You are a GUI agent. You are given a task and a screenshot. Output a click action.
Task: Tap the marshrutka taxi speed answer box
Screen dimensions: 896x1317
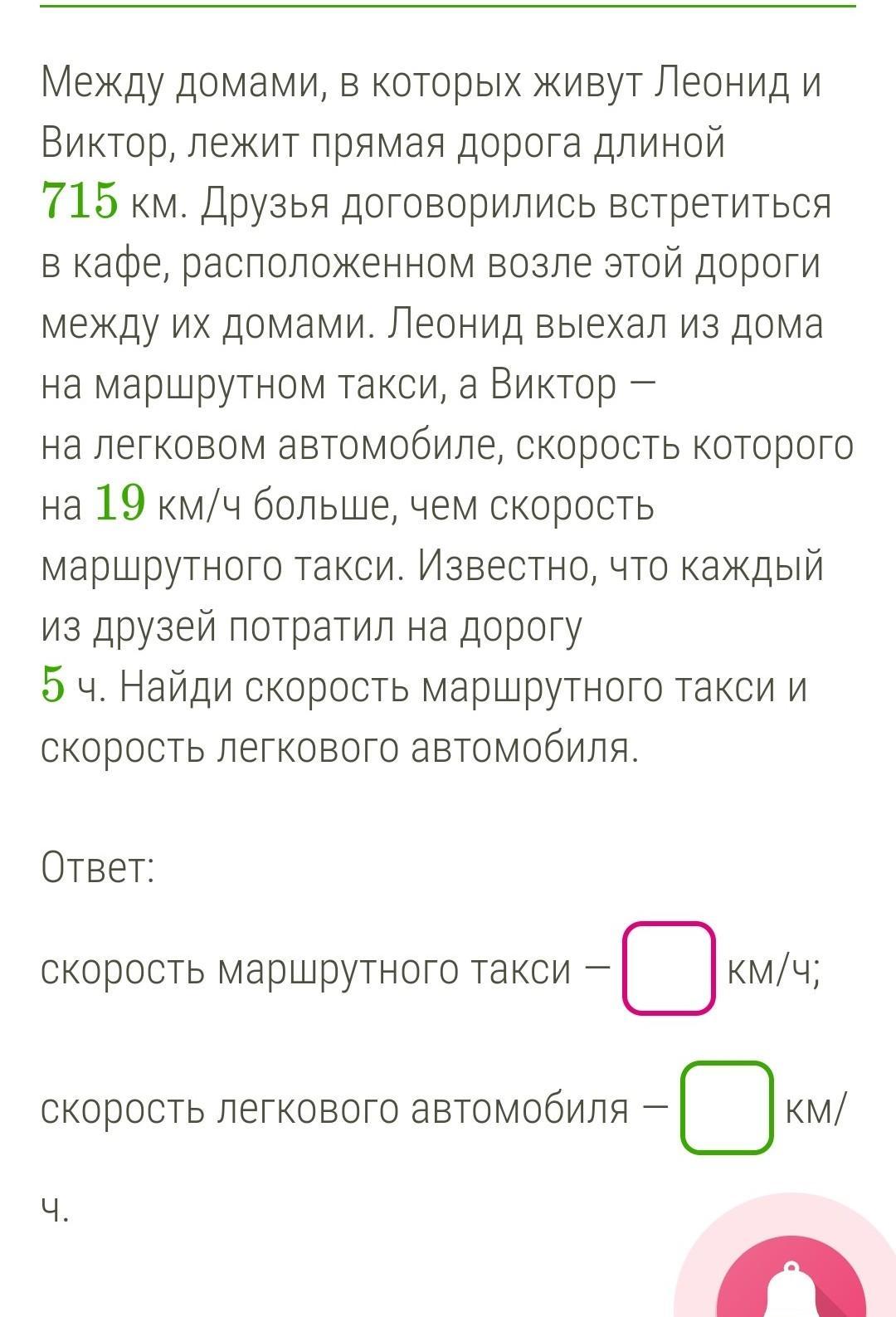[x=669, y=968]
